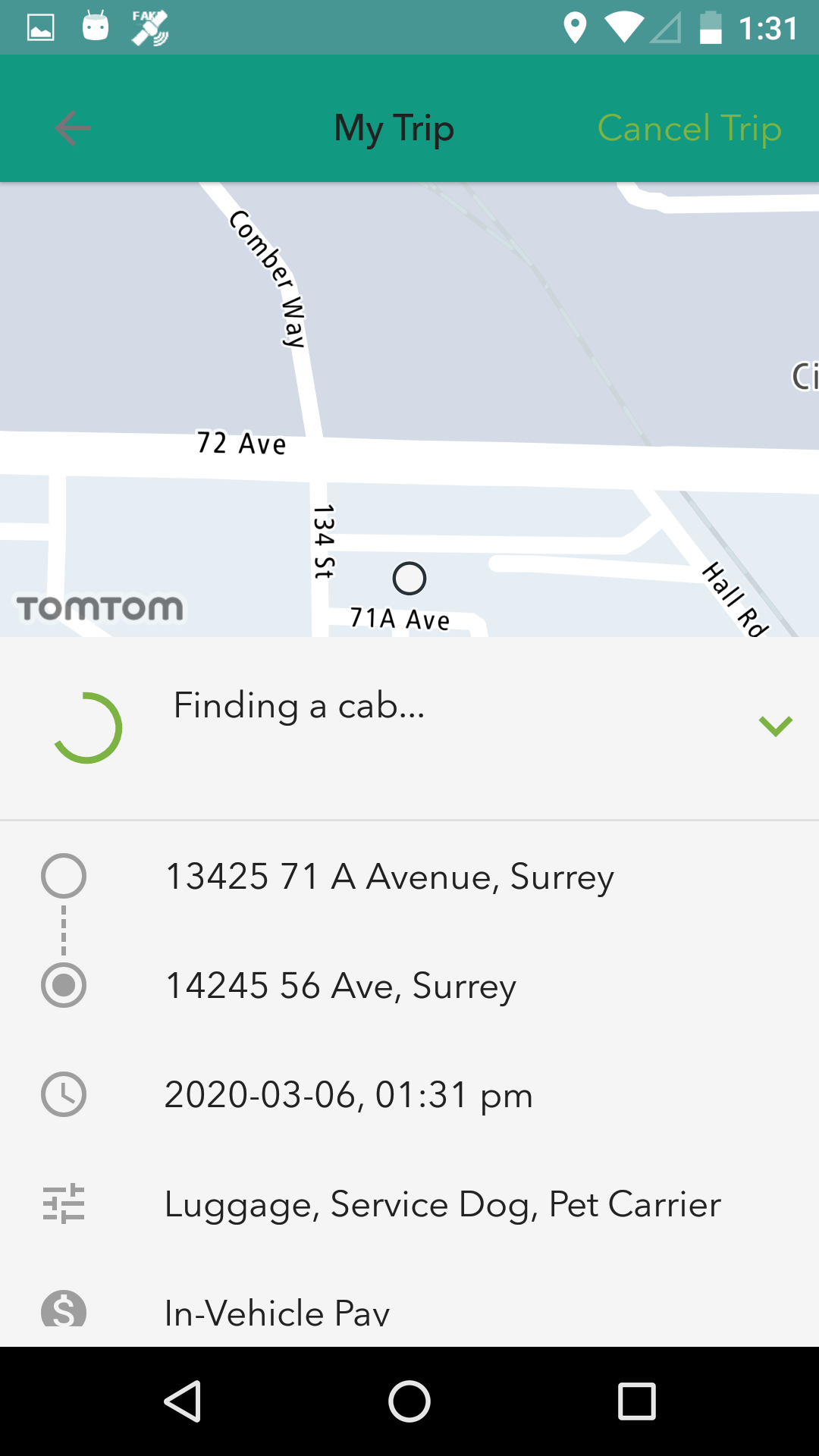This screenshot has width=819, height=1456.
Task: Tap the Android home button
Action: [x=409, y=1401]
